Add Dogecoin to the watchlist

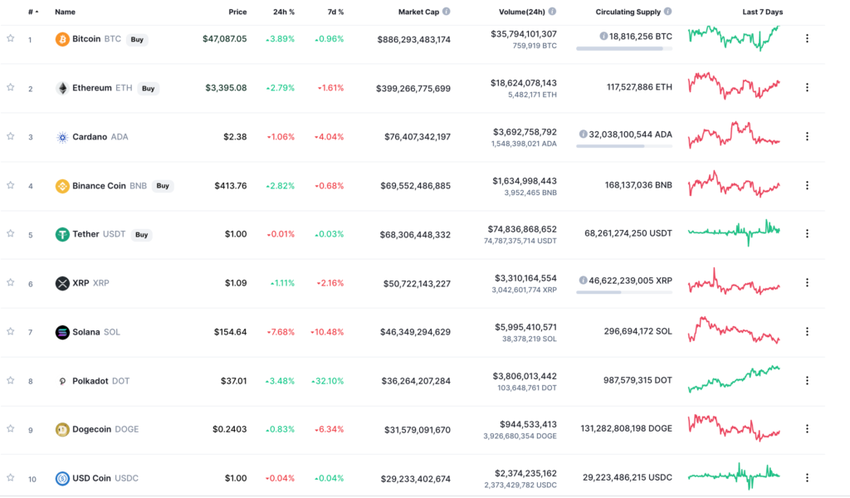[11, 429]
